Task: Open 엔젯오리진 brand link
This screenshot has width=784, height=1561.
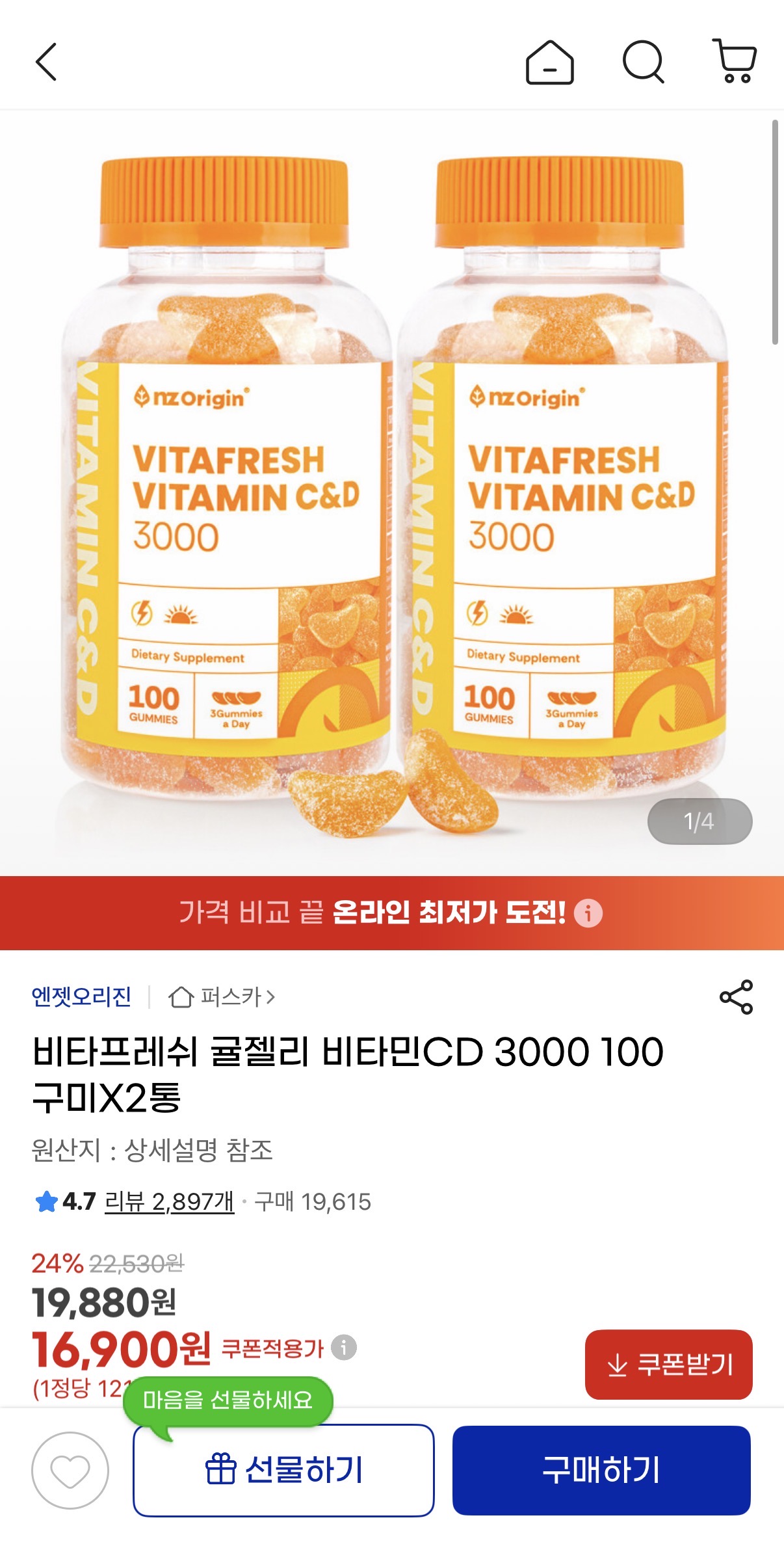Action: coord(82,996)
